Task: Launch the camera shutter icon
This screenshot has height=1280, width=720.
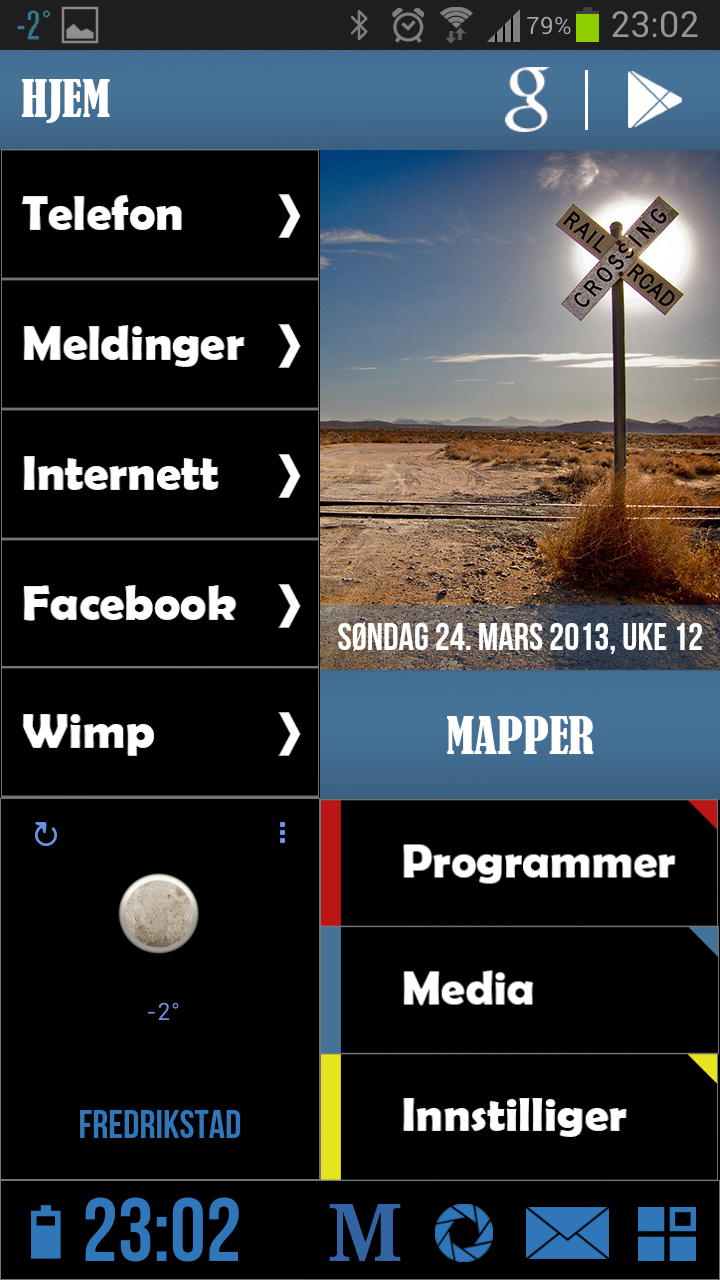Action: [x=464, y=1232]
